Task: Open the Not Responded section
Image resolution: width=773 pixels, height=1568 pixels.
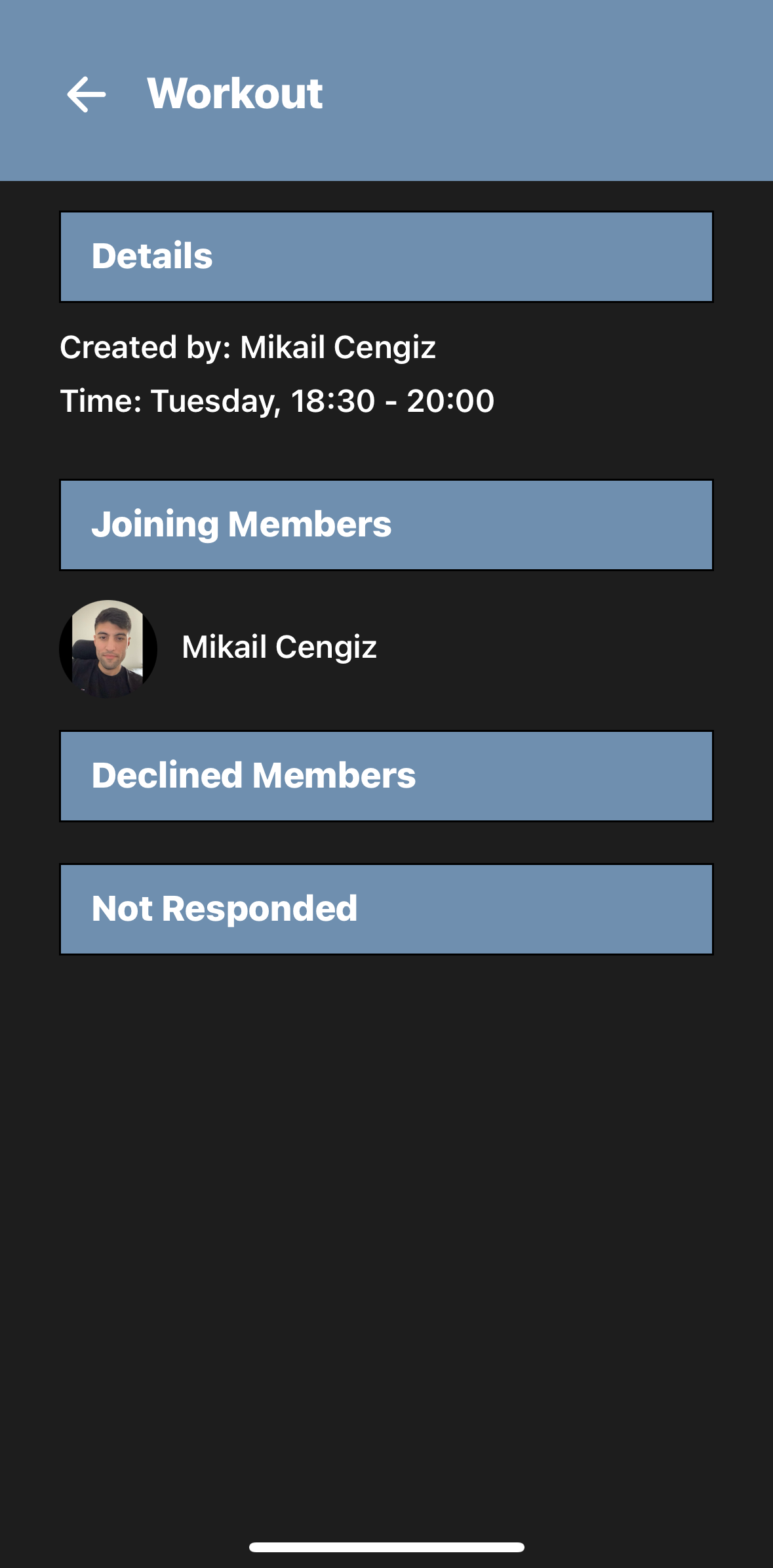Action: click(x=386, y=908)
